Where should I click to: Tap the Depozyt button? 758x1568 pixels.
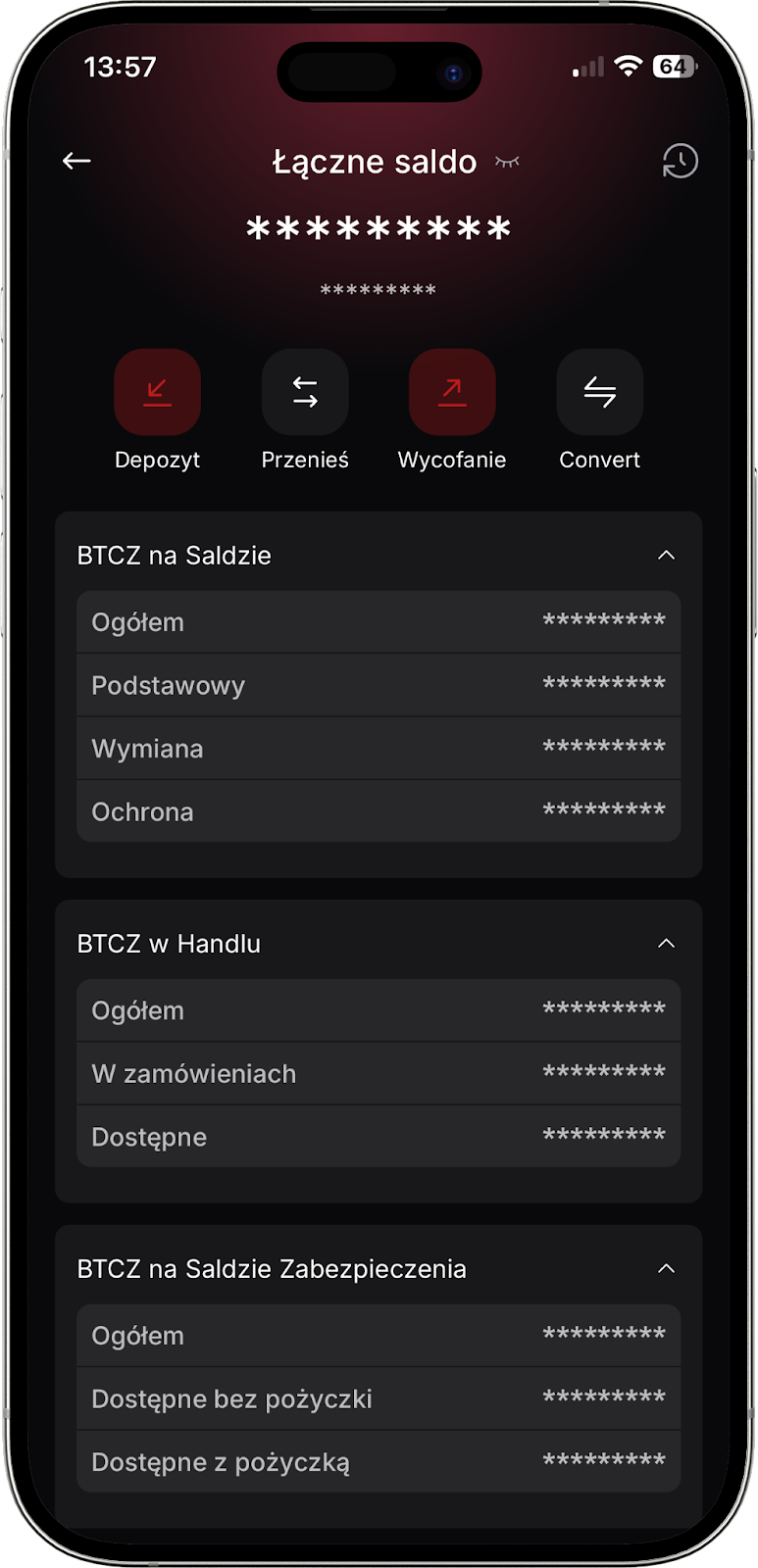point(157,392)
